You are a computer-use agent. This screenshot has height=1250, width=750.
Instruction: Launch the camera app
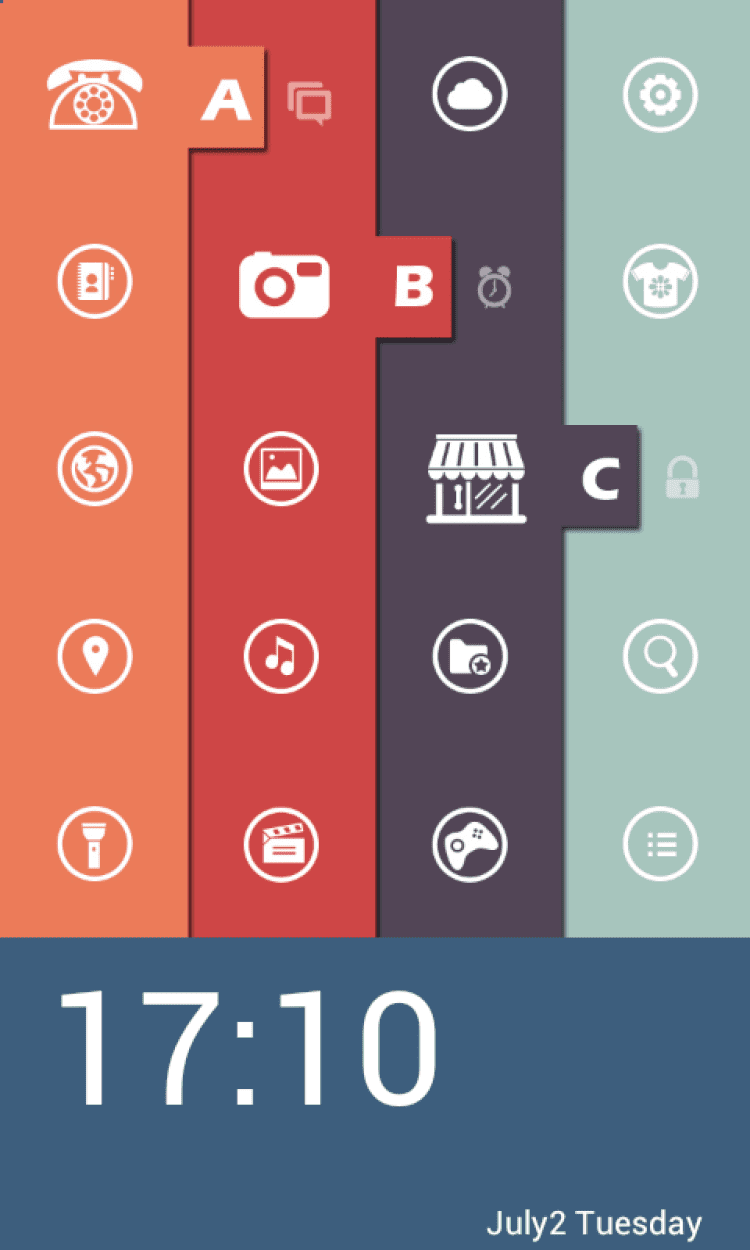tap(284, 285)
